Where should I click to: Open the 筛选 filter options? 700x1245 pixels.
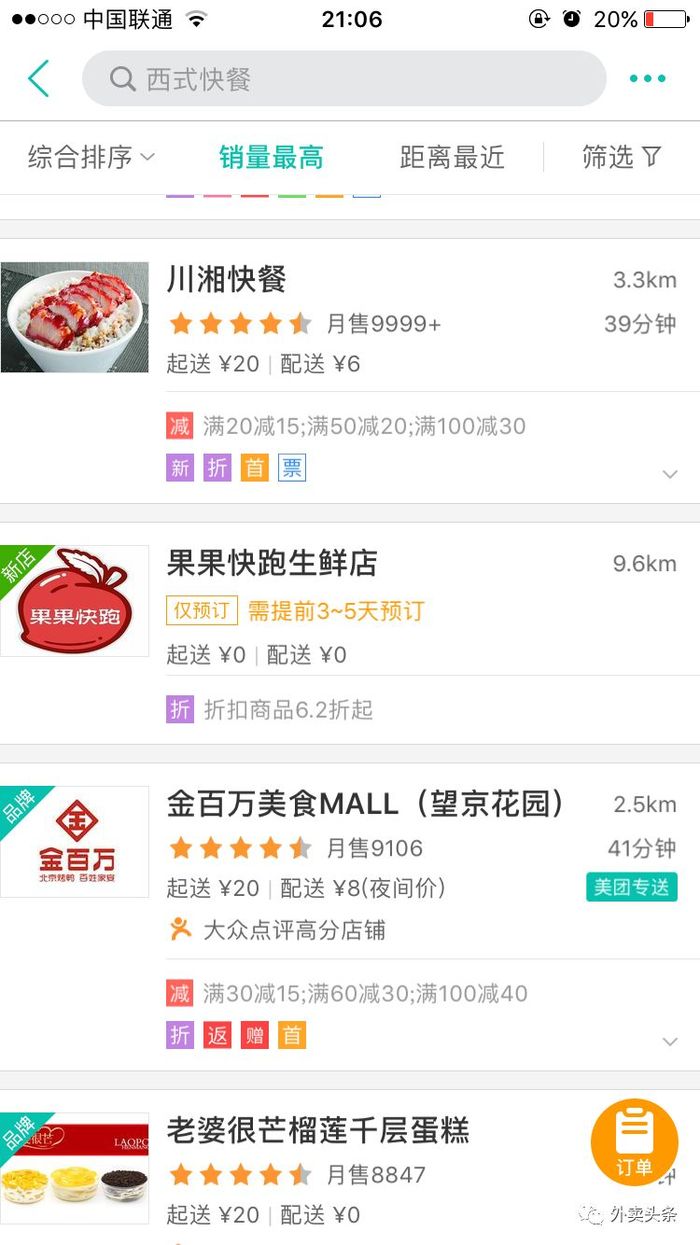[621, 157]
